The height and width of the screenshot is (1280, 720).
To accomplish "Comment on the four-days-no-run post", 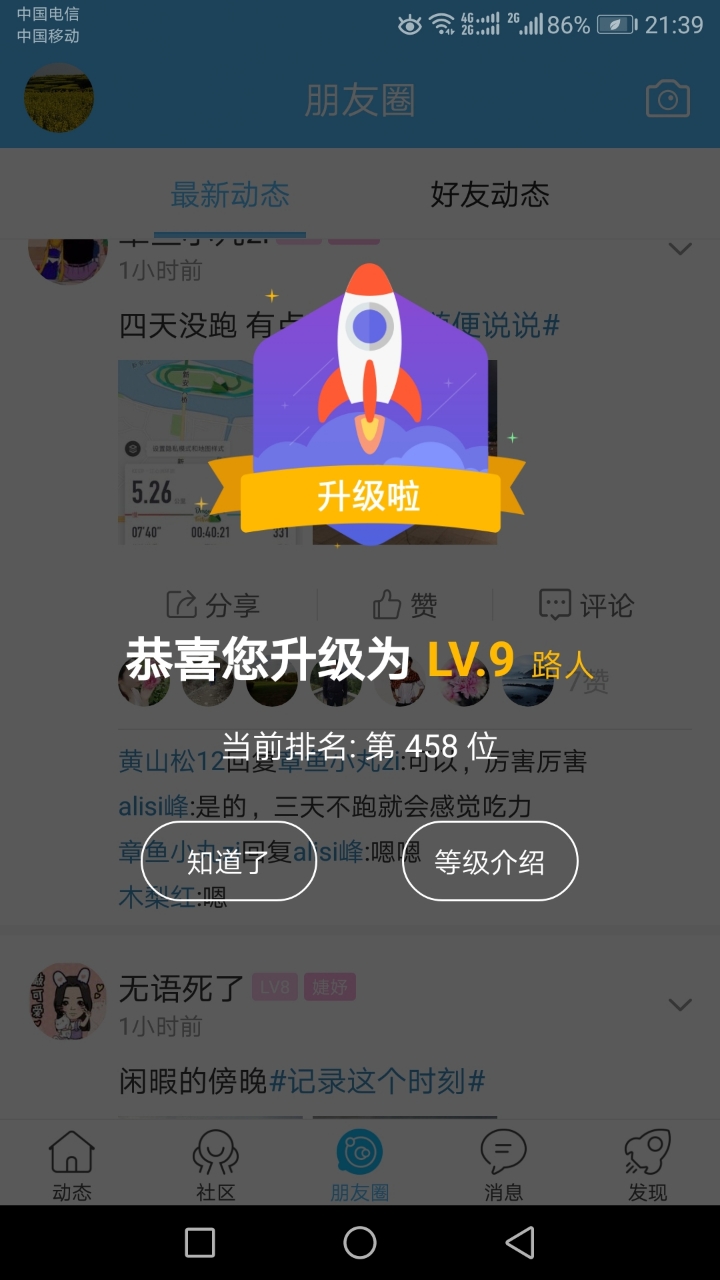I will (585, 605).
